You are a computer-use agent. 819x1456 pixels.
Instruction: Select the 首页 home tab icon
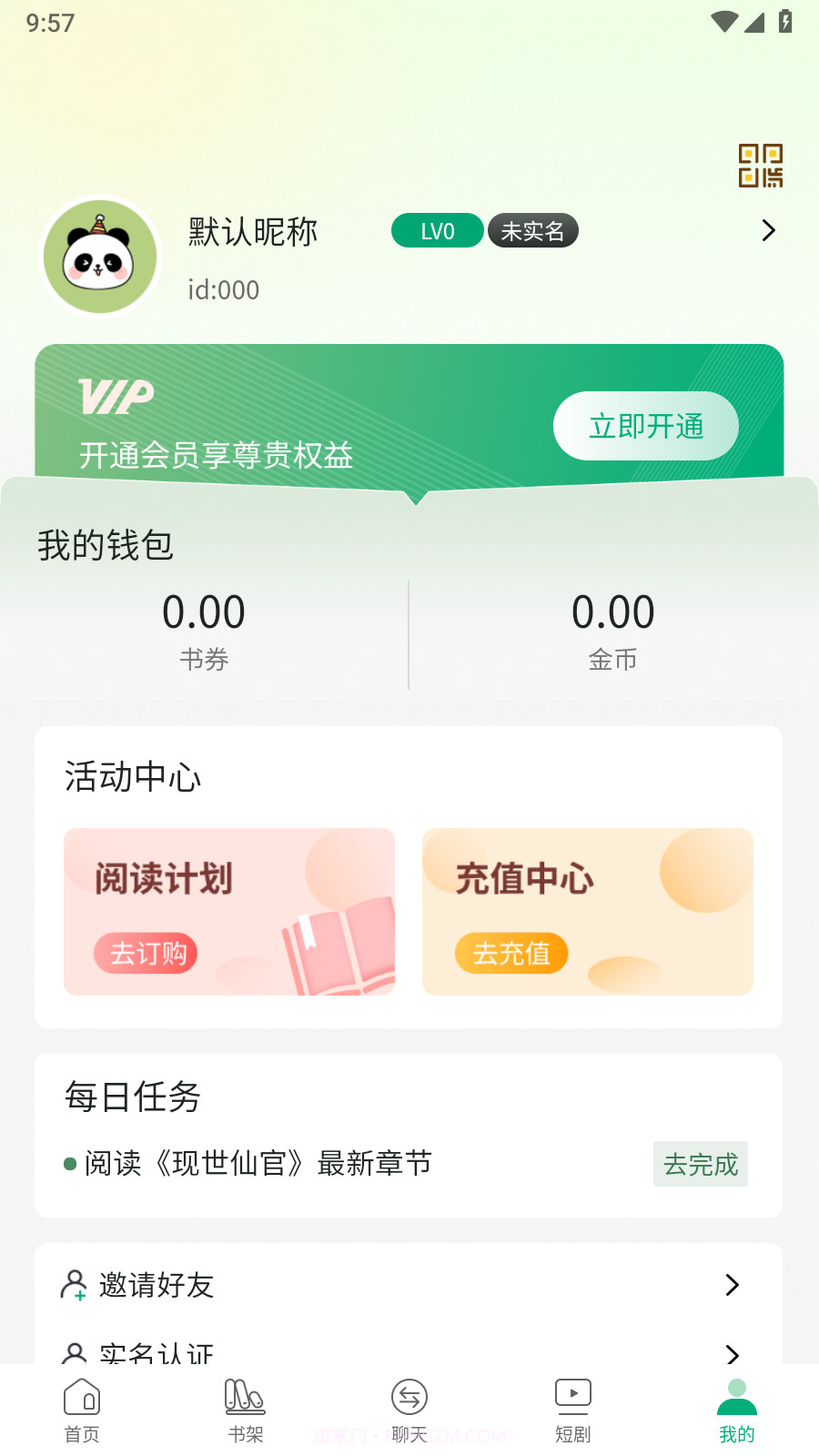tap(82, 1394)
